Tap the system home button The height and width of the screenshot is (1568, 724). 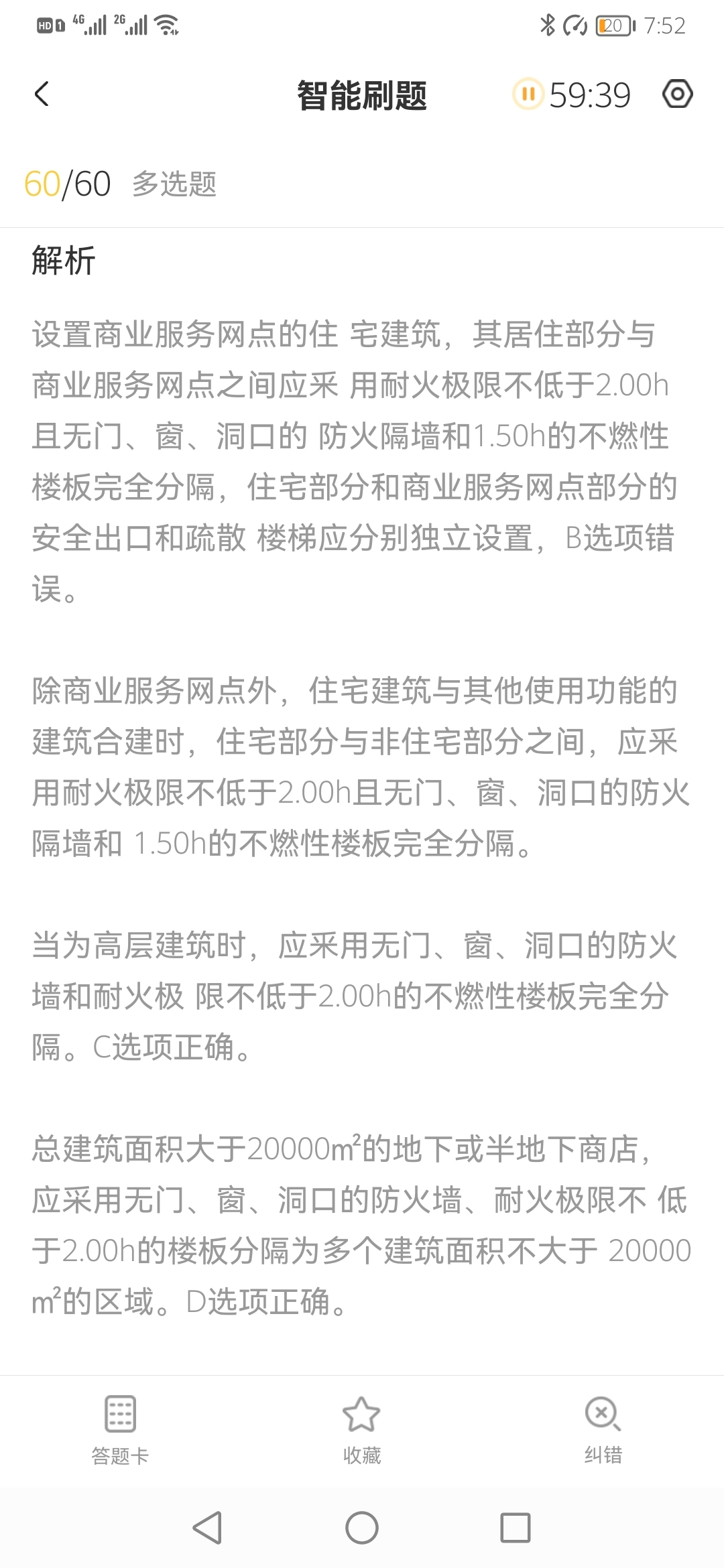coord(362,1528)
